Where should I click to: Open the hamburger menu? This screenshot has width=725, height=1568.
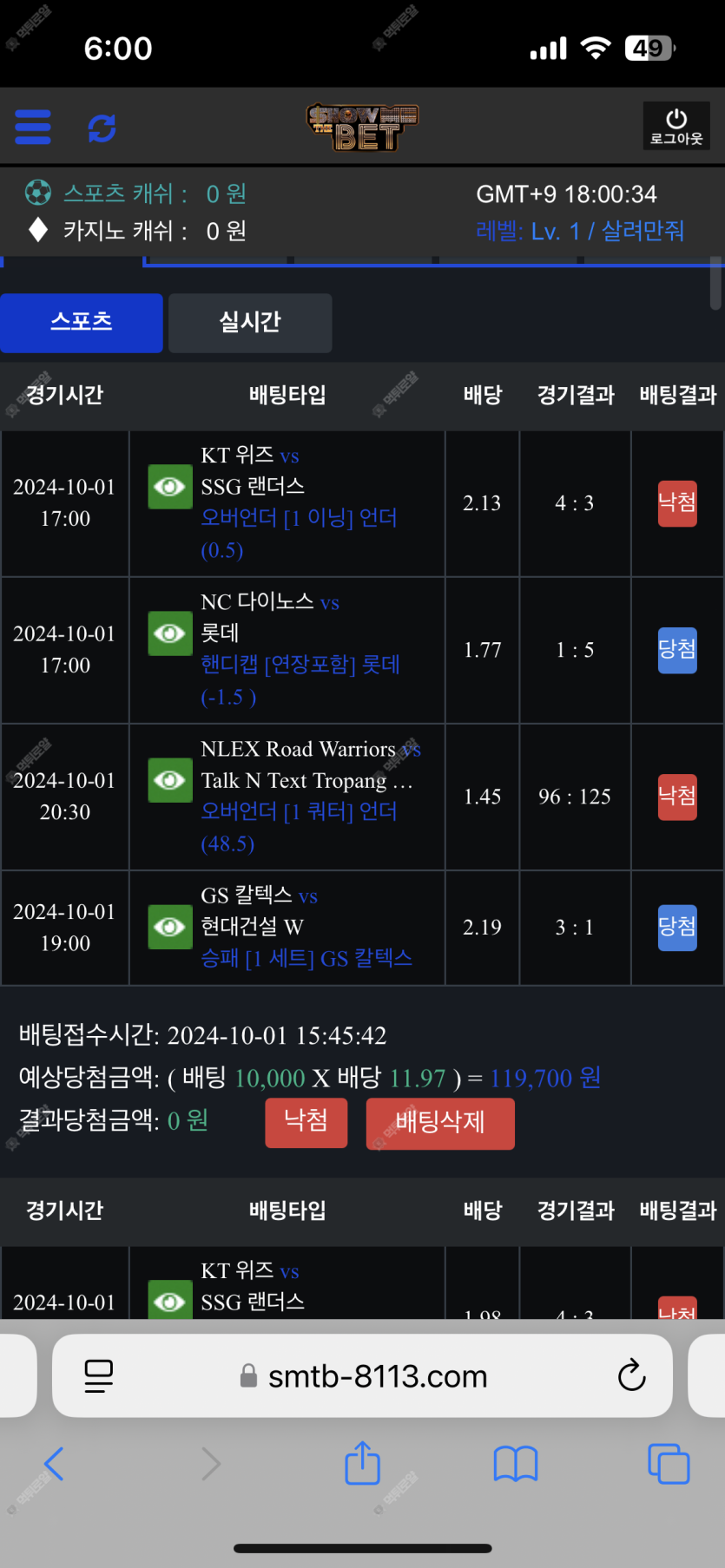(x=33, y=128)
